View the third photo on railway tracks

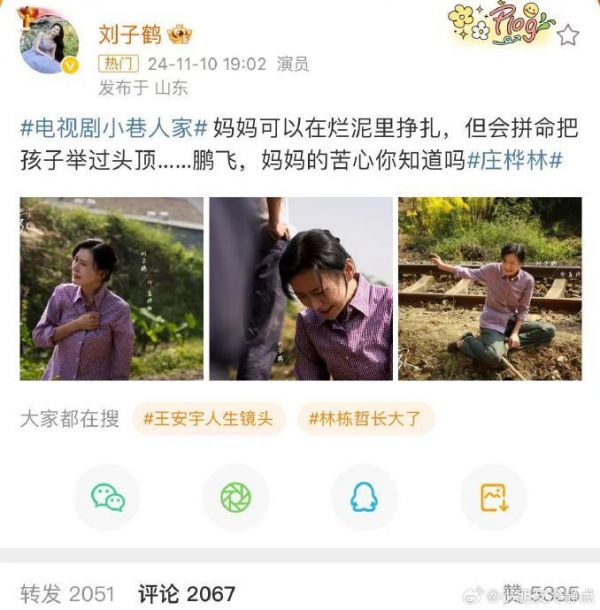tap(489, 288)
